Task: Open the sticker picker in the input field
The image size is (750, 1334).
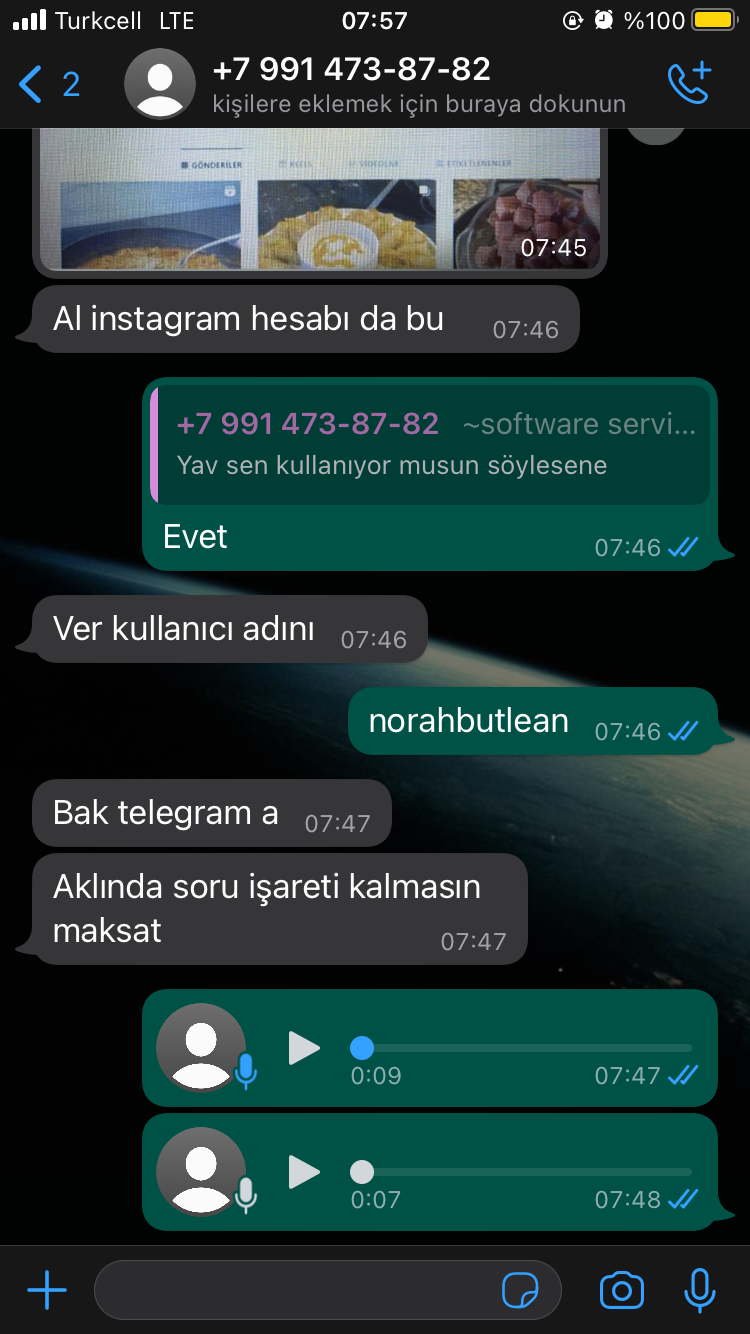Action: [x=520, y=1291]
